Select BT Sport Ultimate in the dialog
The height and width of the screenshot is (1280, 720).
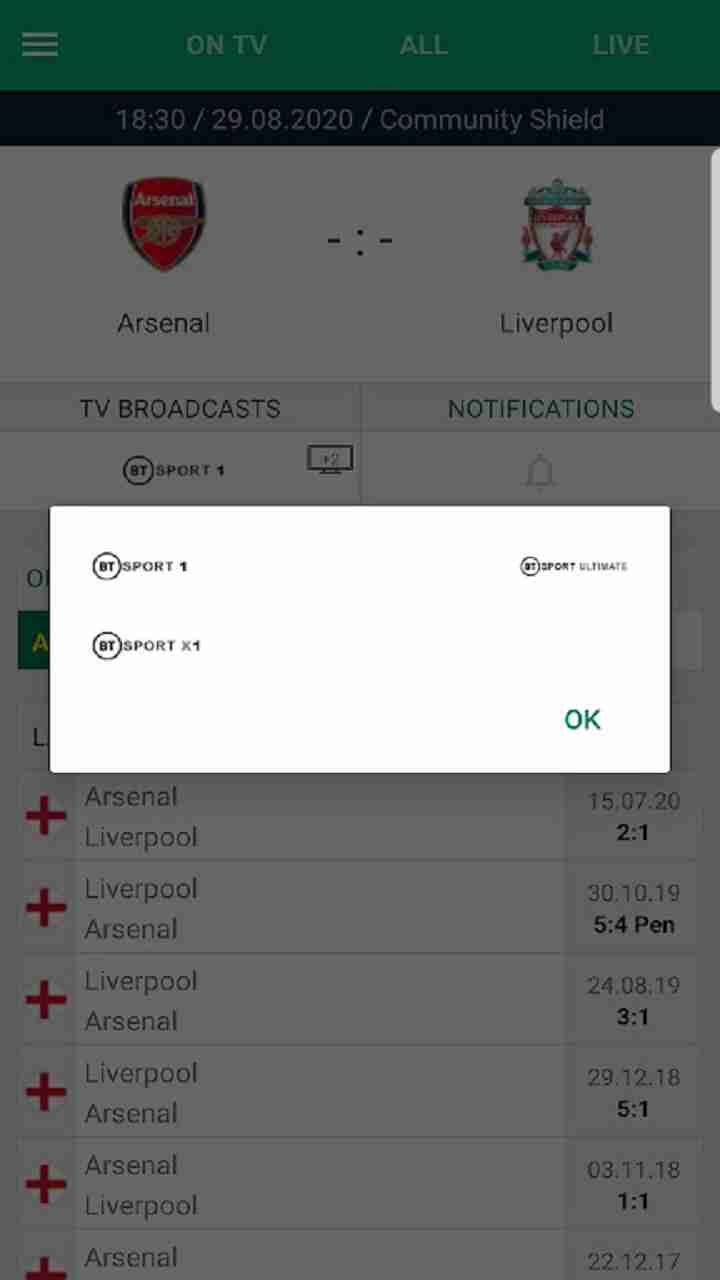(x=575, y=565)
